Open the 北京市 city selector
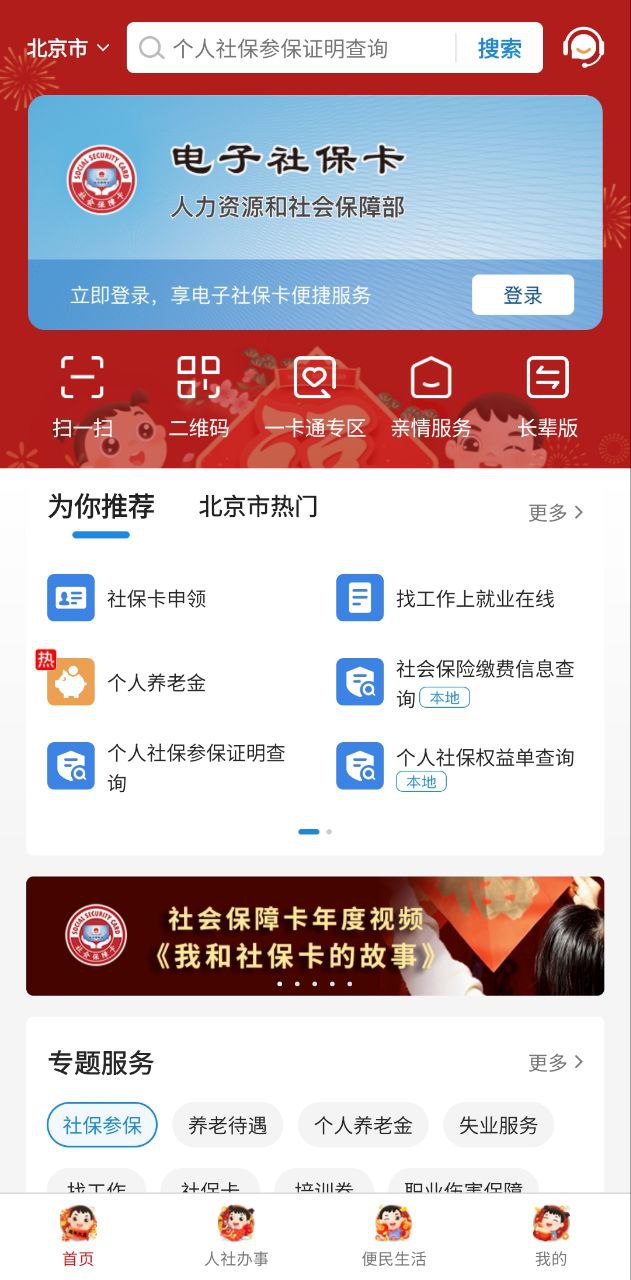The image size is (631, 1280). (x=67, y=48)
